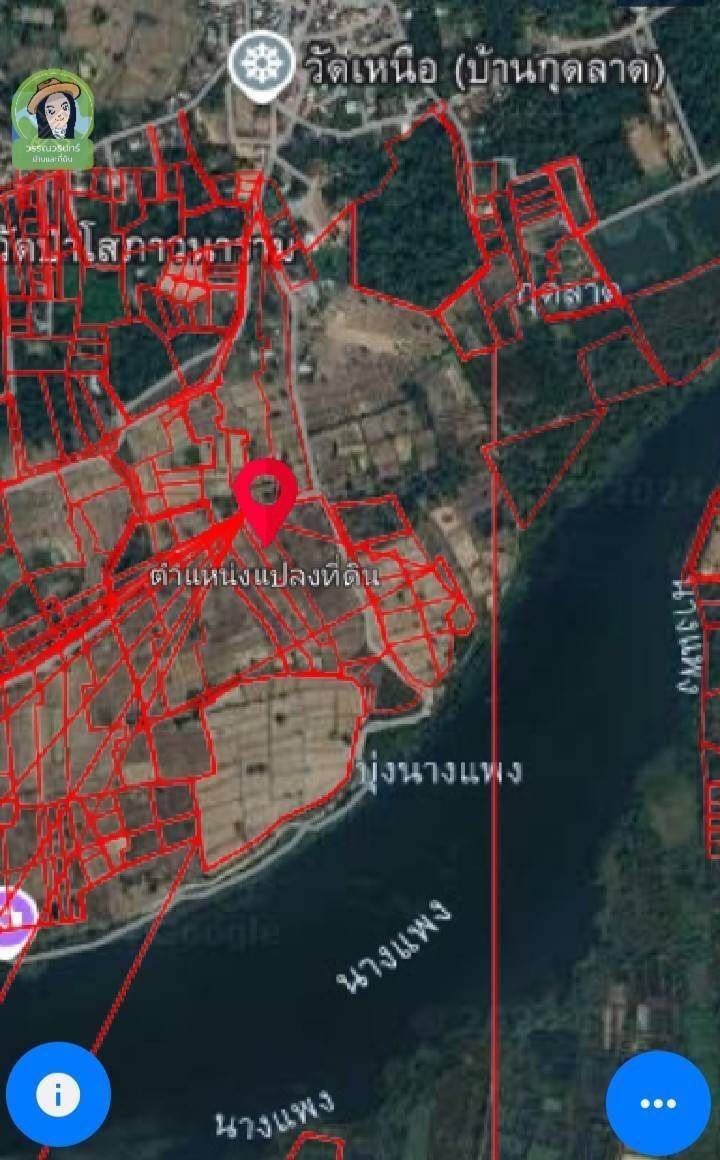Select the วัดเหนือ (บ้านกุดลาด) temple marker

point(261,66)
